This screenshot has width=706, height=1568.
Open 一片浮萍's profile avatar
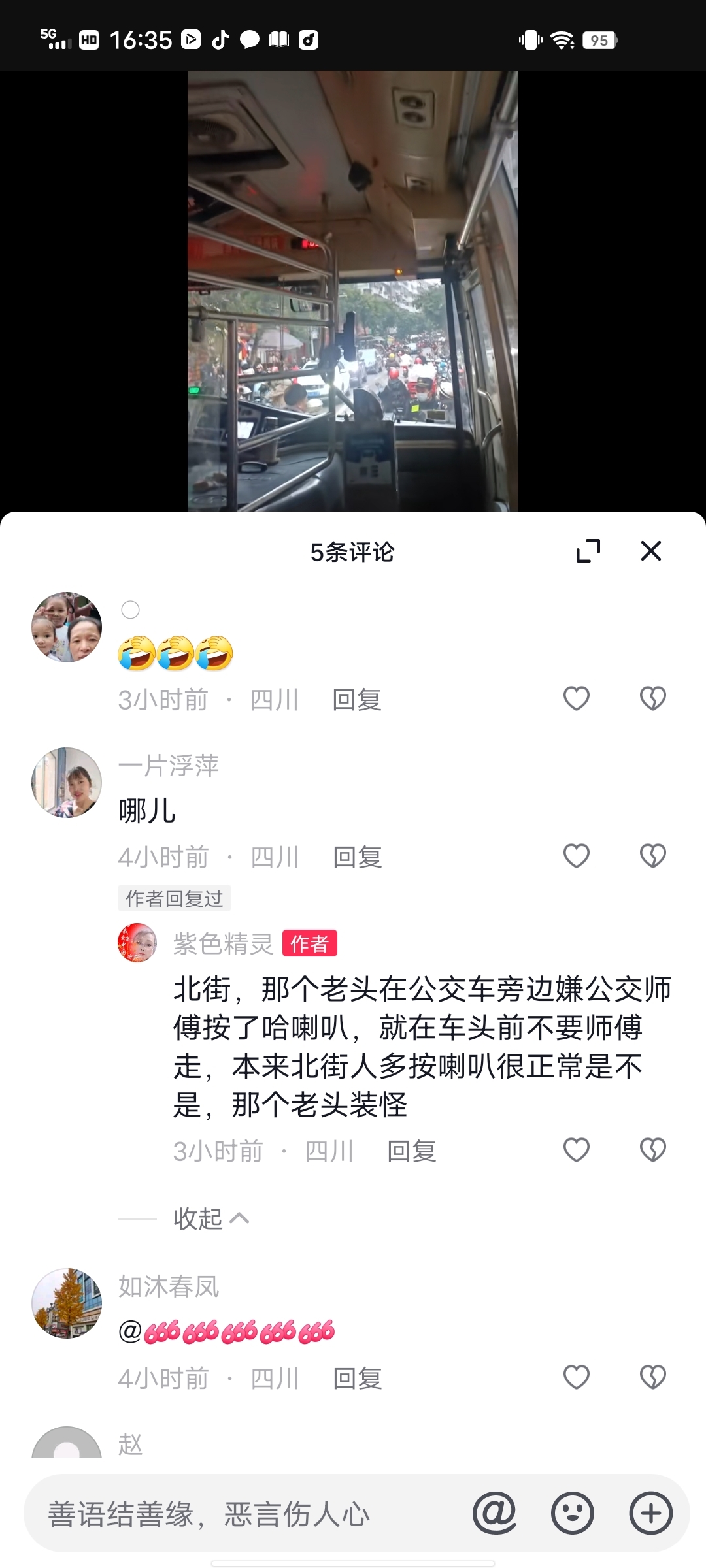(67, 783)
